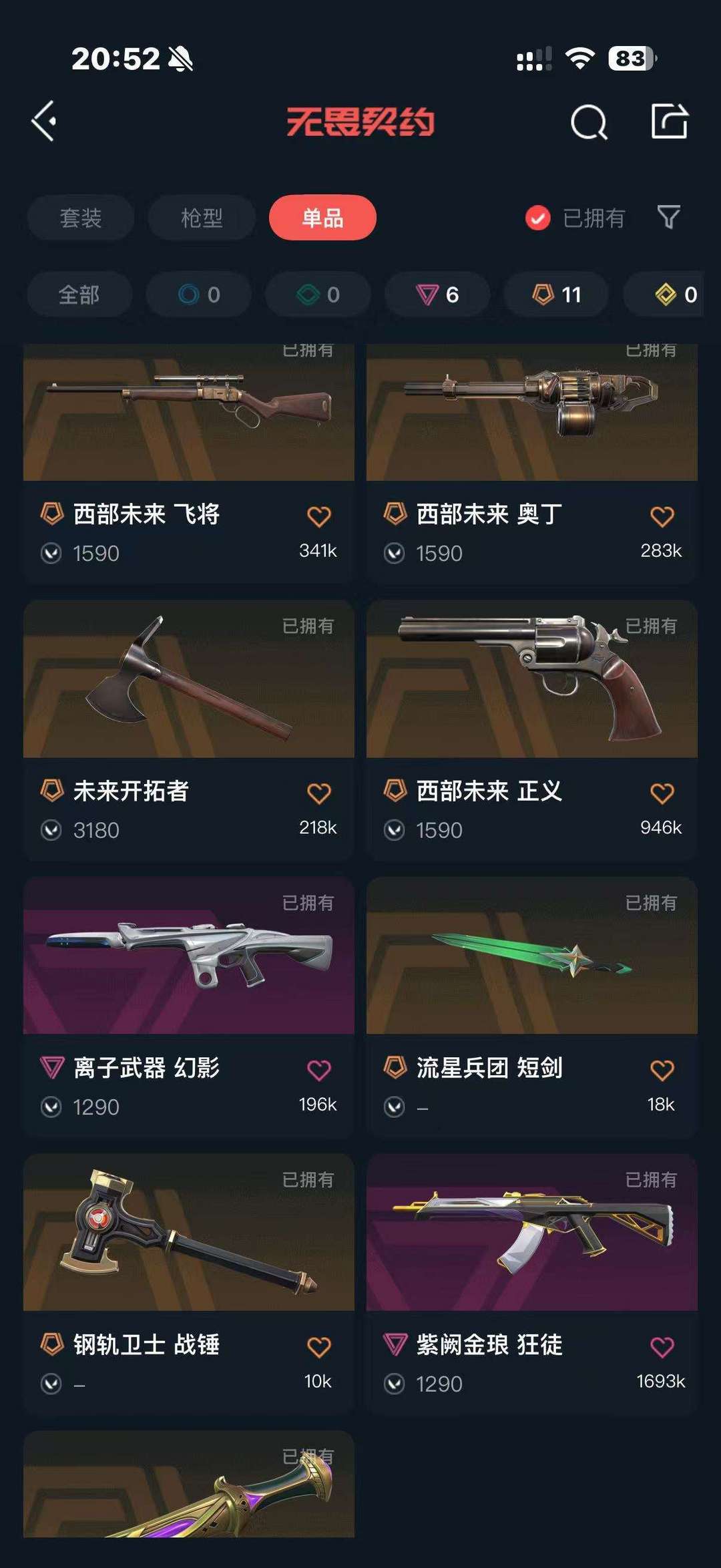The height and width of the screenshot is (1568, 721).
Task: Select the blue tier chip showing 0
Action: point(199,295)
